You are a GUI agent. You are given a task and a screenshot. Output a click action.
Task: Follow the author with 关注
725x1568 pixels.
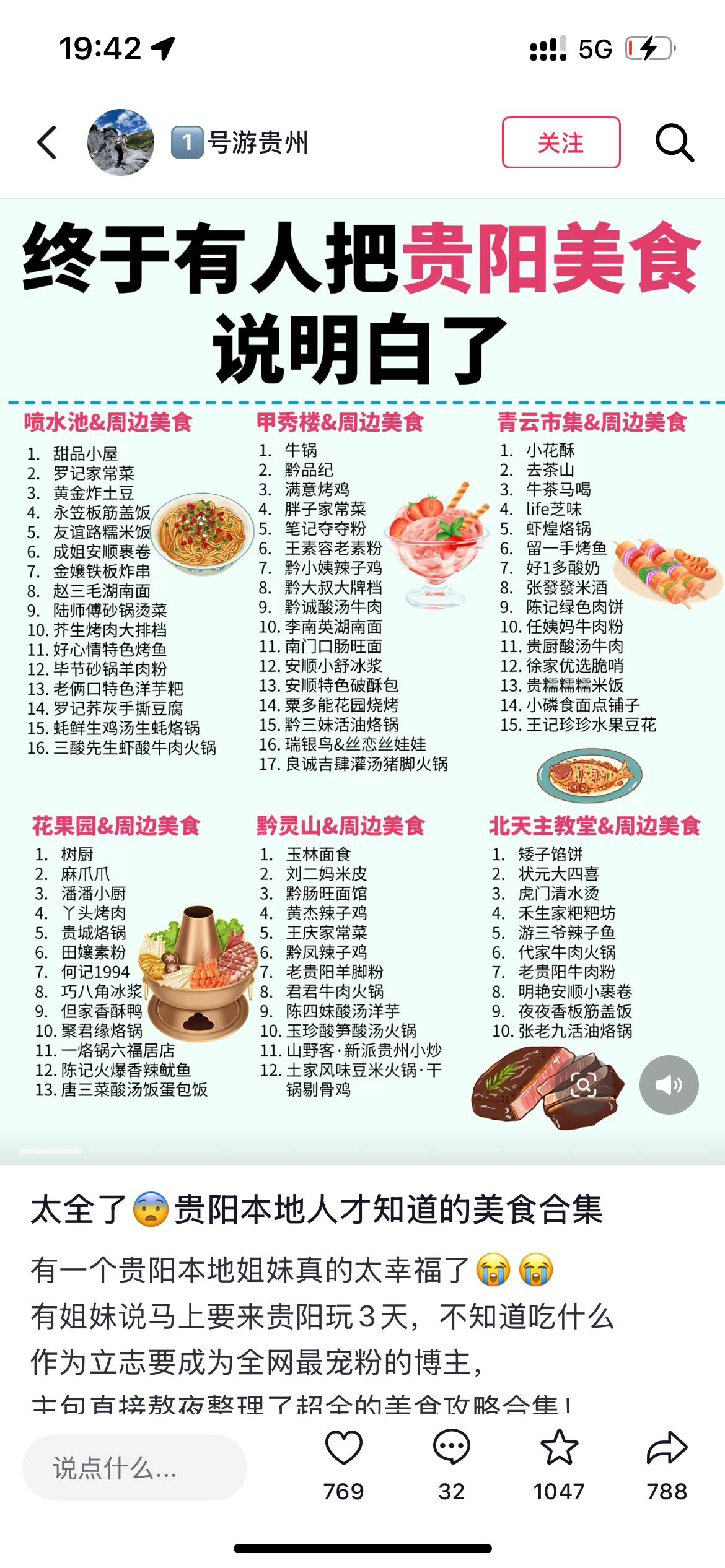coord(561,143)
